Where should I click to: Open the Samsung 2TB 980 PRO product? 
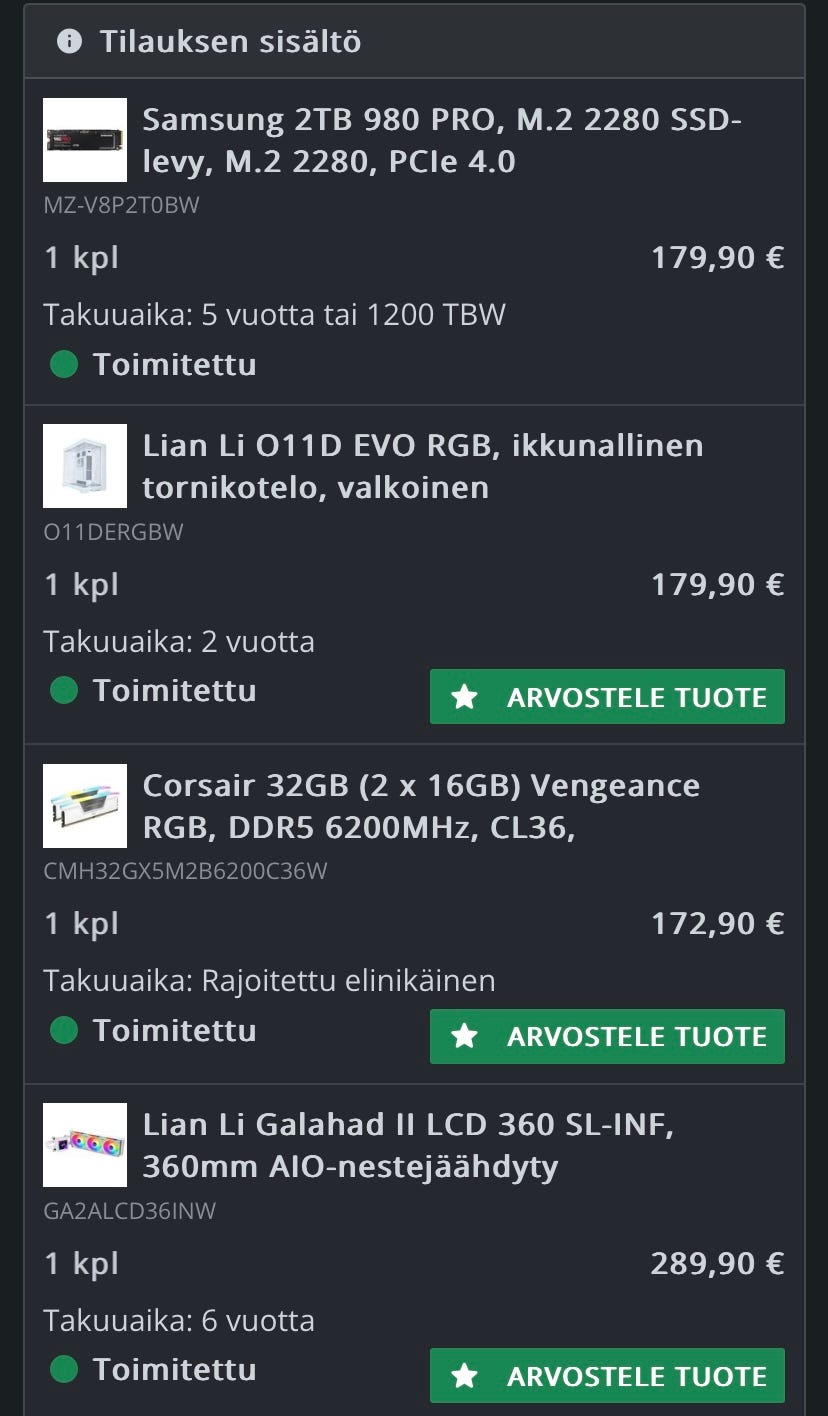click(441, 140)
